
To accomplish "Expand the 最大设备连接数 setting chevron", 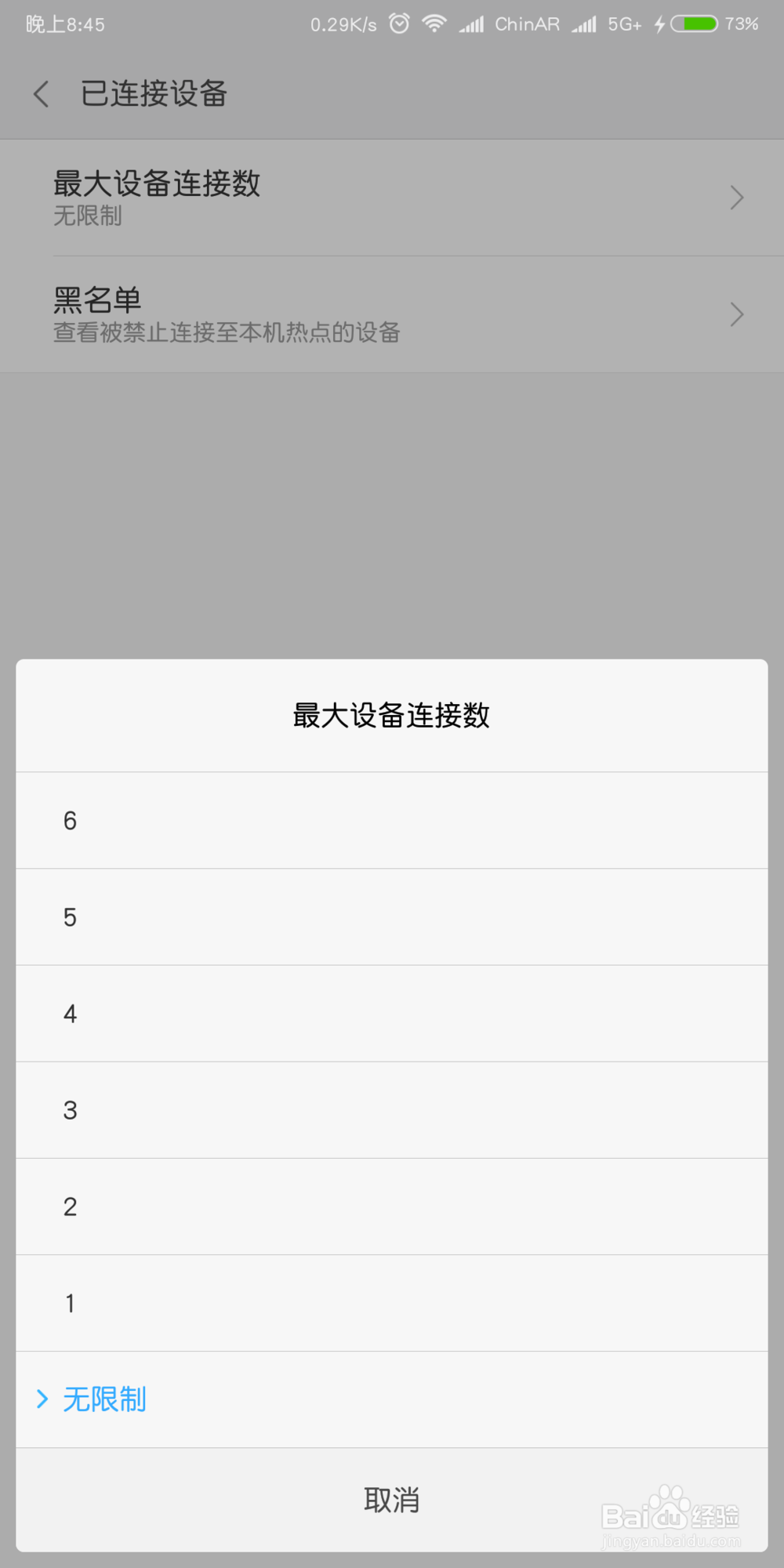I will tap(735, 197).
